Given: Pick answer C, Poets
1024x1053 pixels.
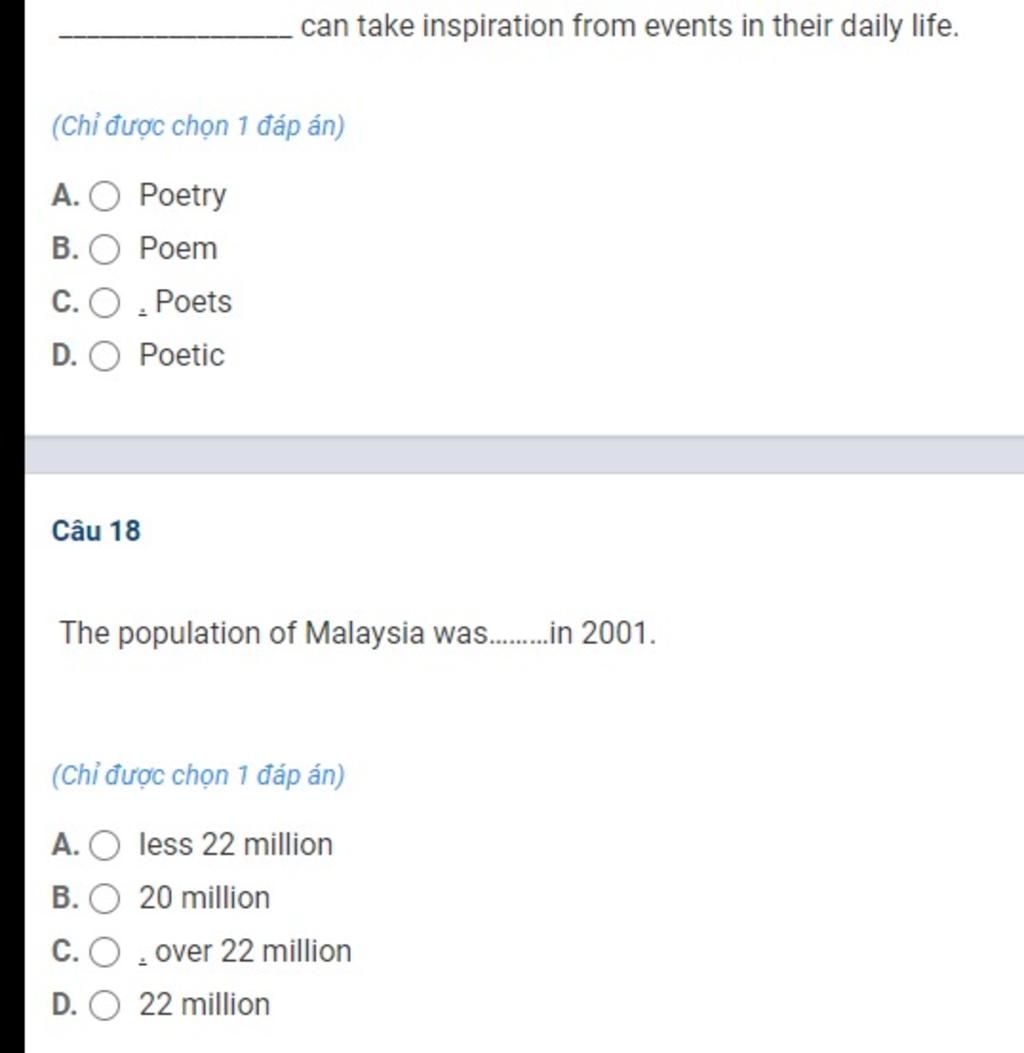Looking at the screenshot, I should (x=106, y=302).
